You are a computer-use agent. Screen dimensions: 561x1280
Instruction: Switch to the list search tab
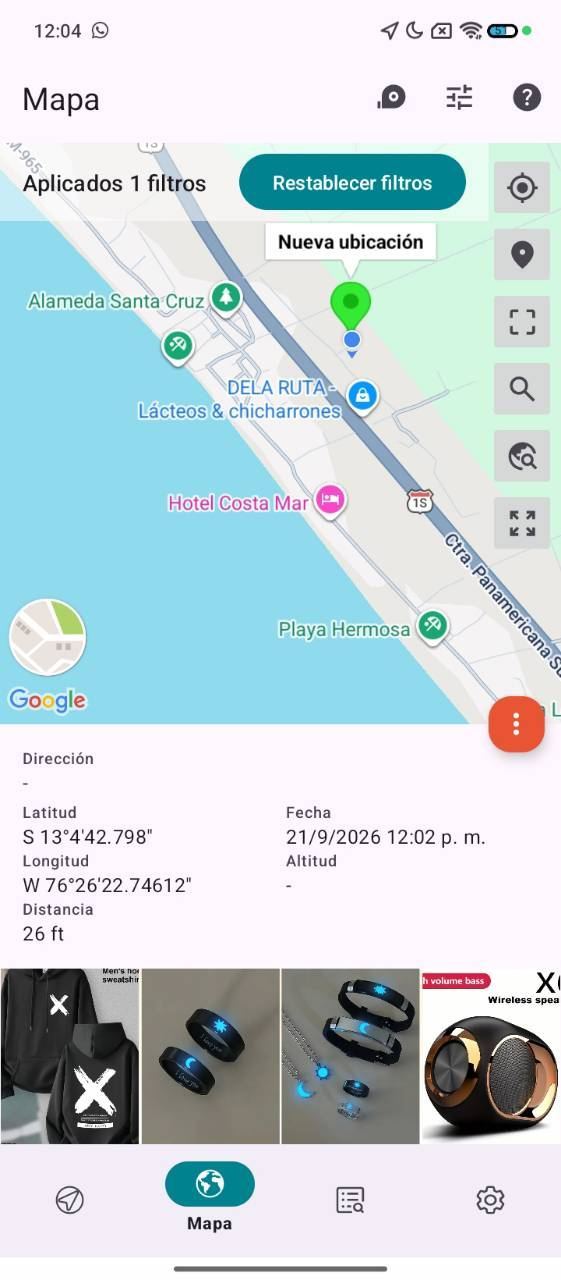click(350, 1199)
